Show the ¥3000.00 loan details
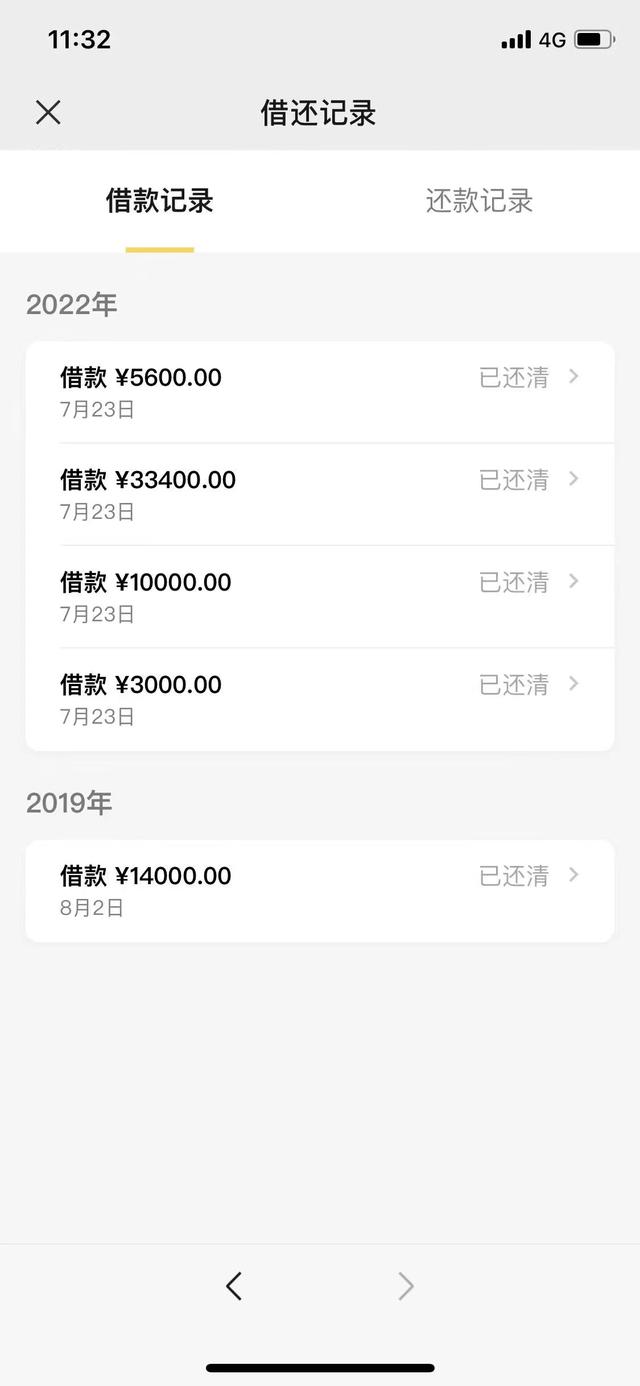Screen dimensions: 640x1386 click(319, 699)
